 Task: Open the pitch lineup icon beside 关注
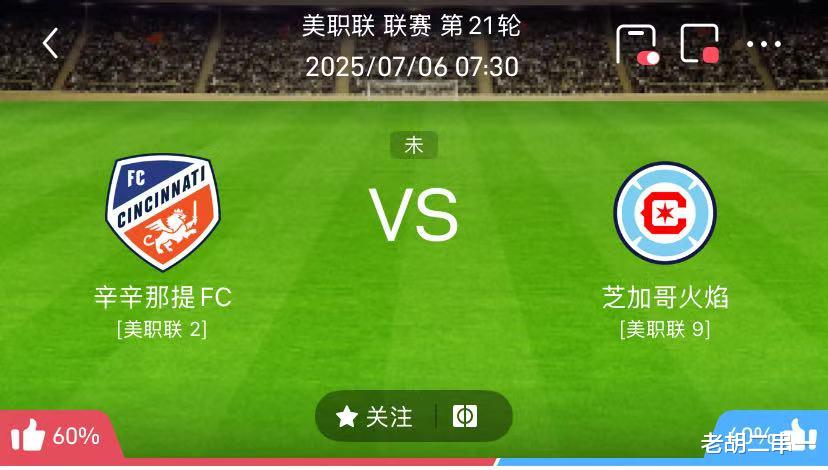[x=465, y=417]
